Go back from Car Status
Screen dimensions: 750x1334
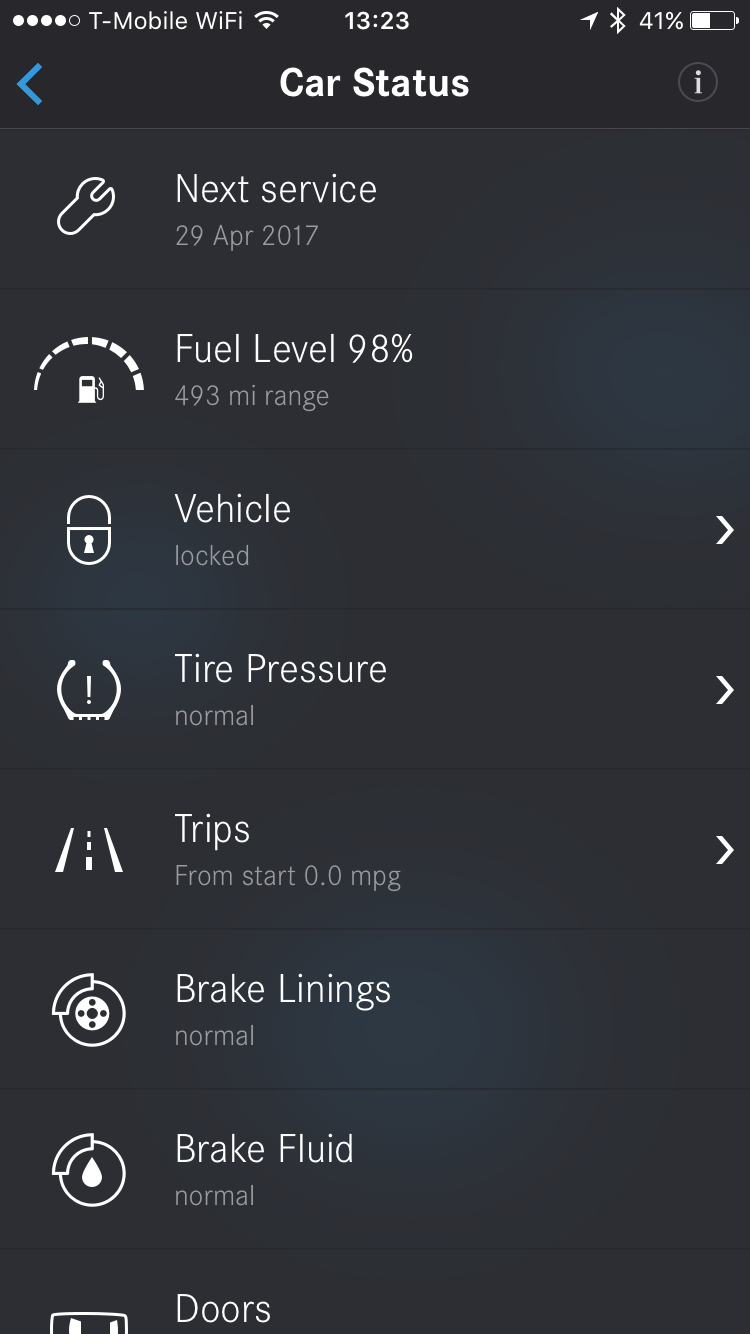pos(30,83)
